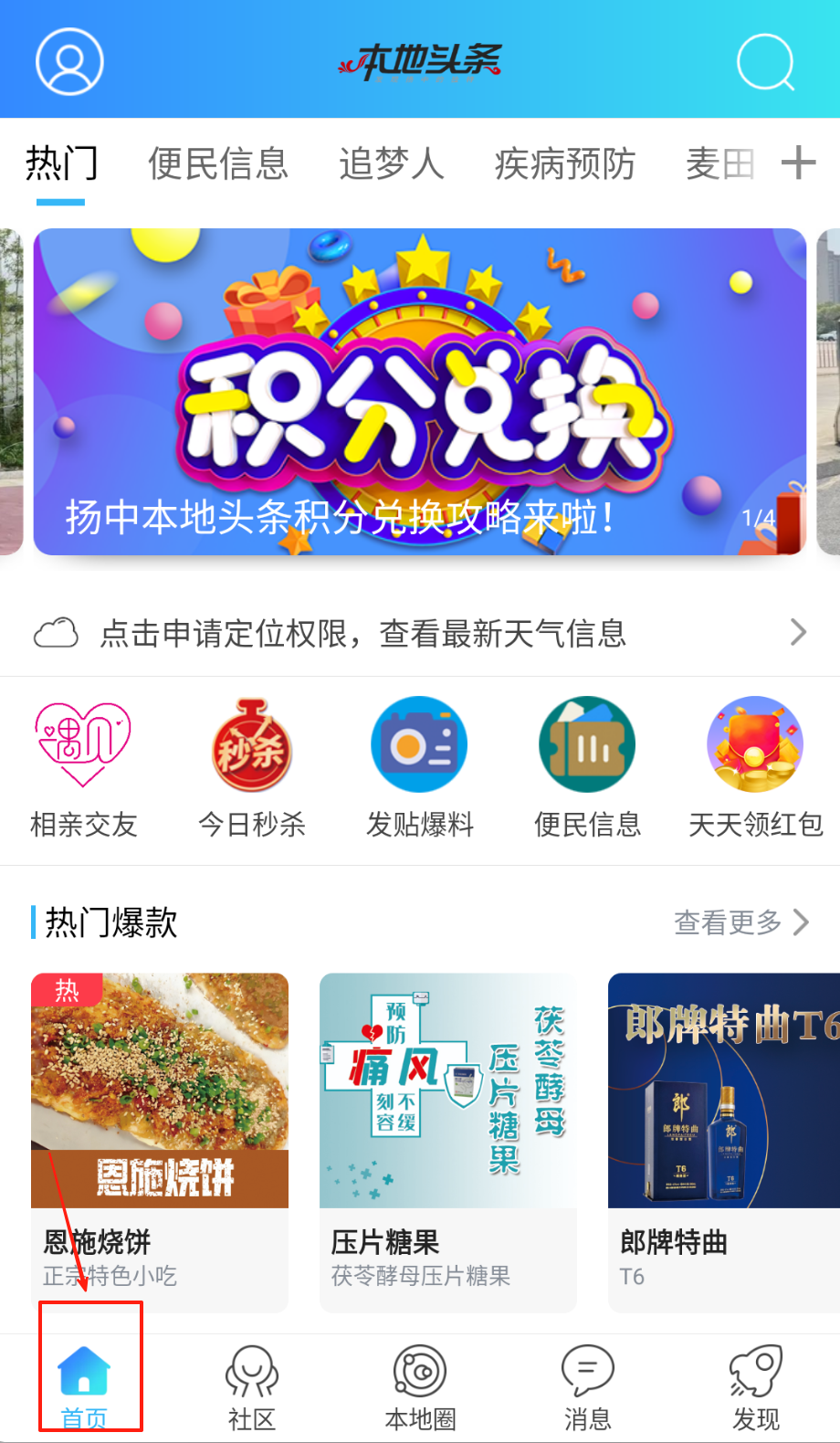Screen dimensions: 840x1443
Task: Open the search magnifier icon
Action: click(765, 62)
